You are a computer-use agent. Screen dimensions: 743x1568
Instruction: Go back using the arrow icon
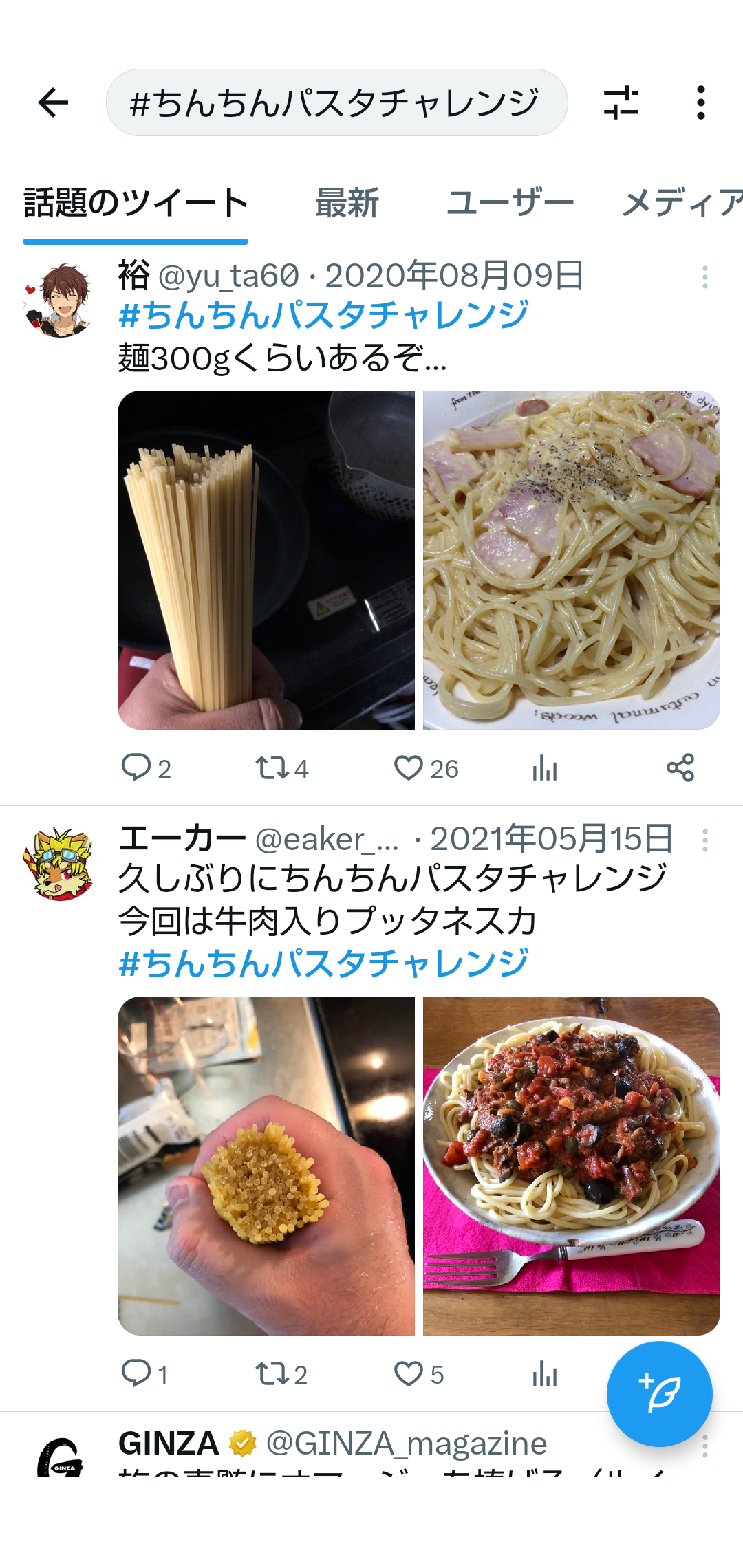(53, 103)
